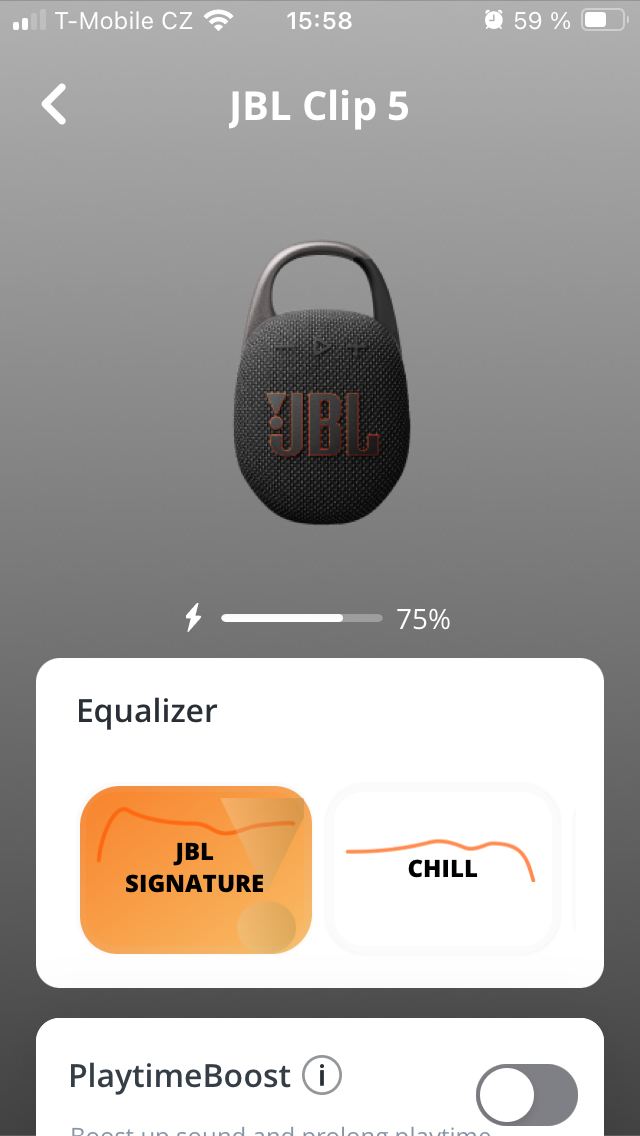Open the PlaytimeBoost info icon
The width and height of the screenshot is (640, 1136).
point(322,1076)
